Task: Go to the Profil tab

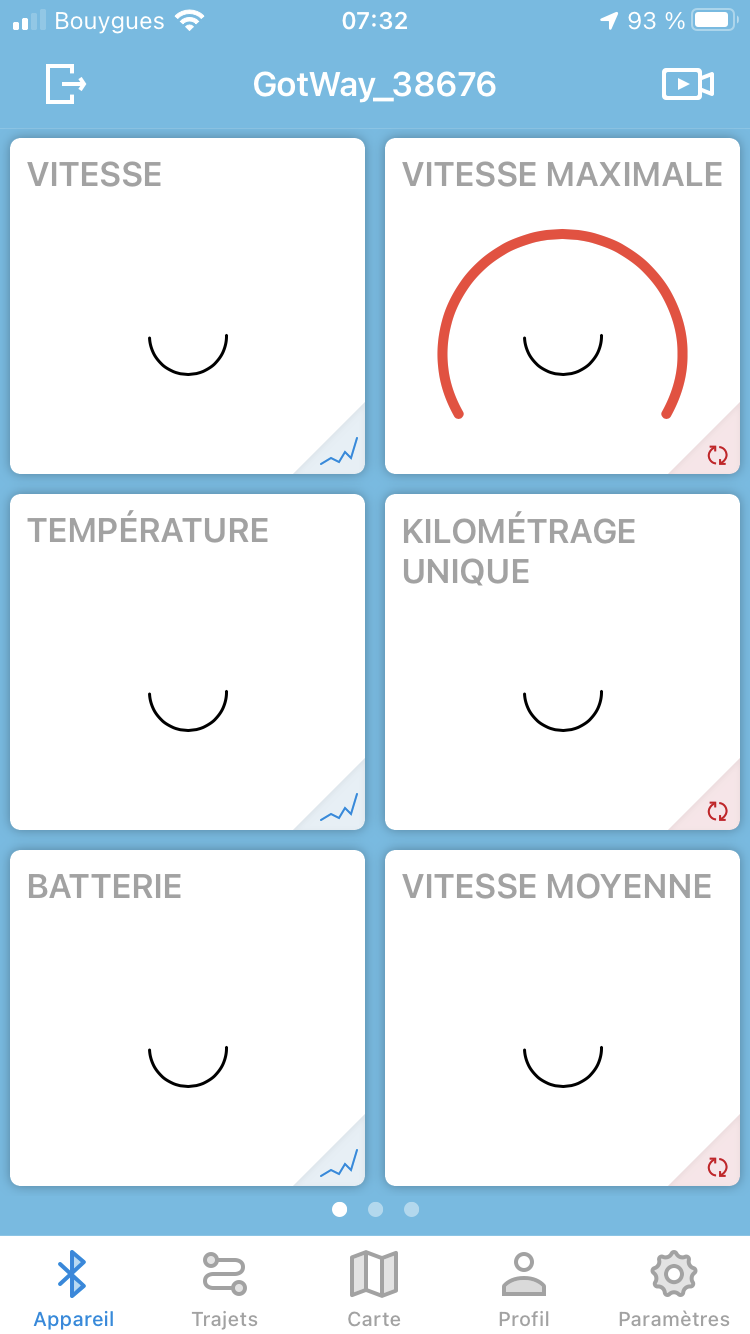Action: [524, 1289]
